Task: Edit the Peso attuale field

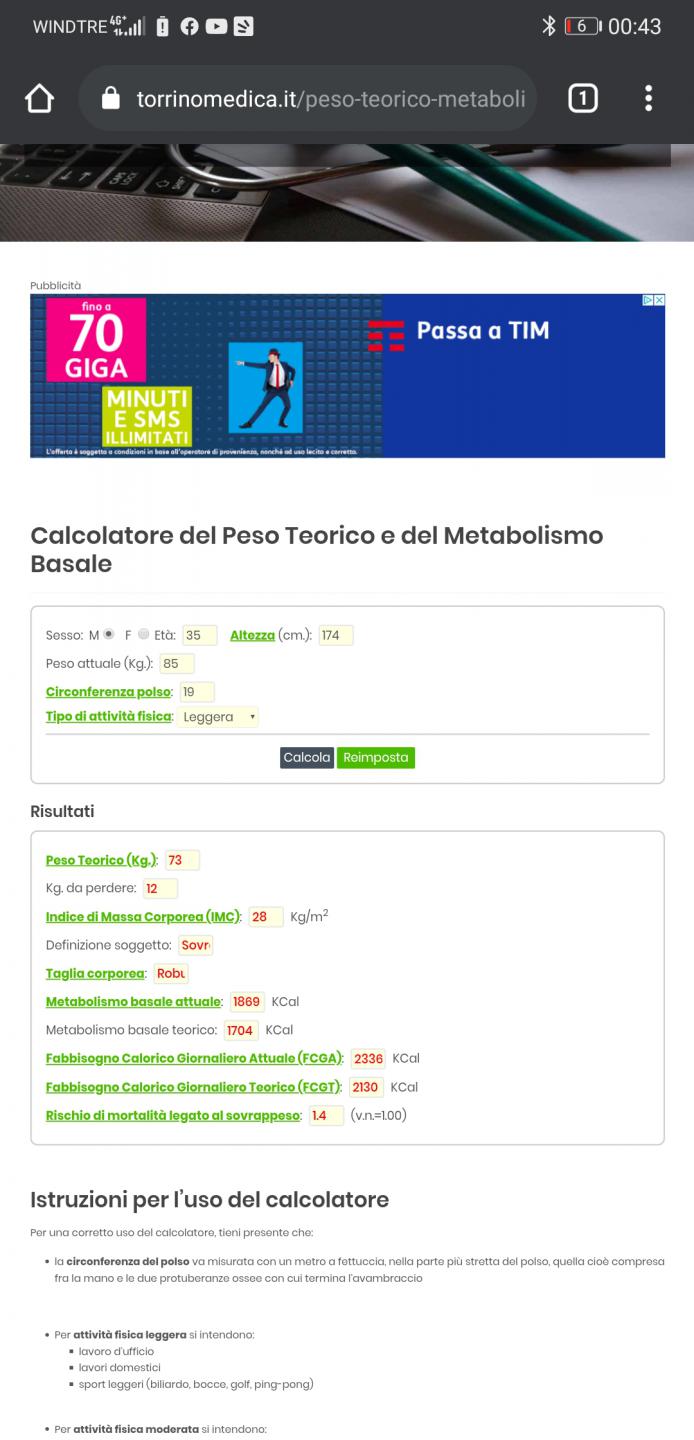Action: tap(176, 663)
